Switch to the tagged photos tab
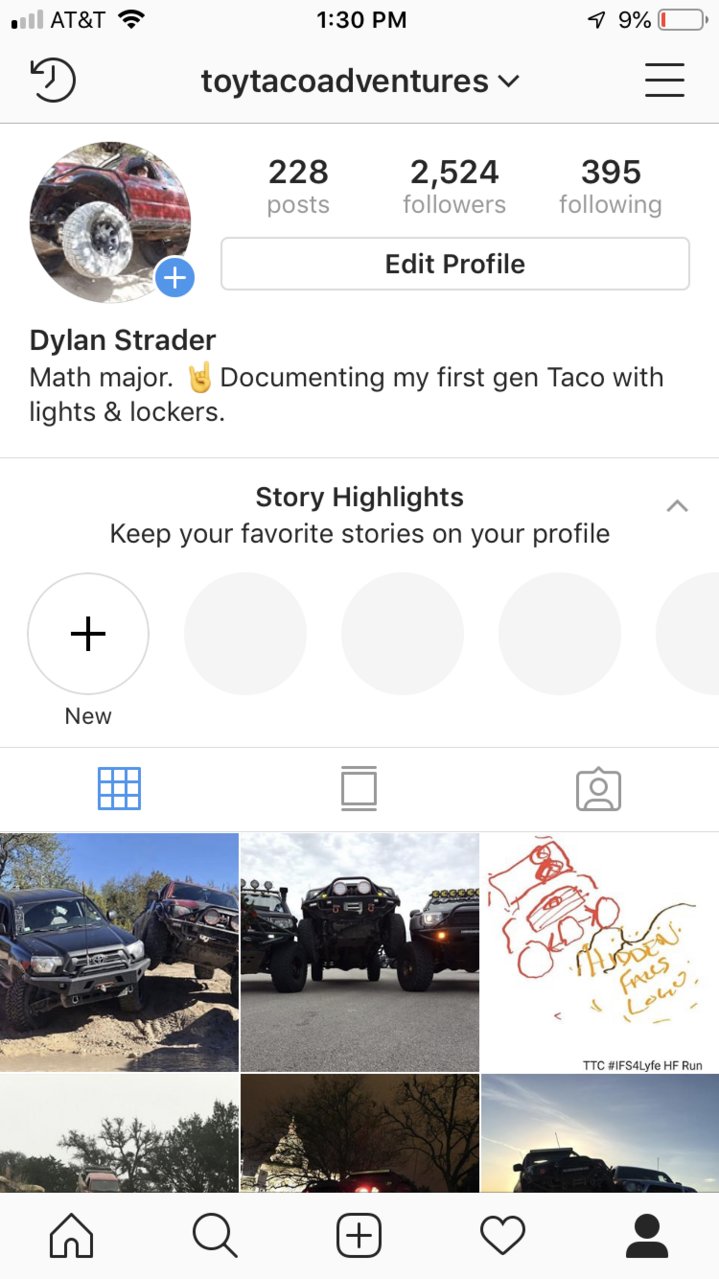 click(x=599, y=789)
